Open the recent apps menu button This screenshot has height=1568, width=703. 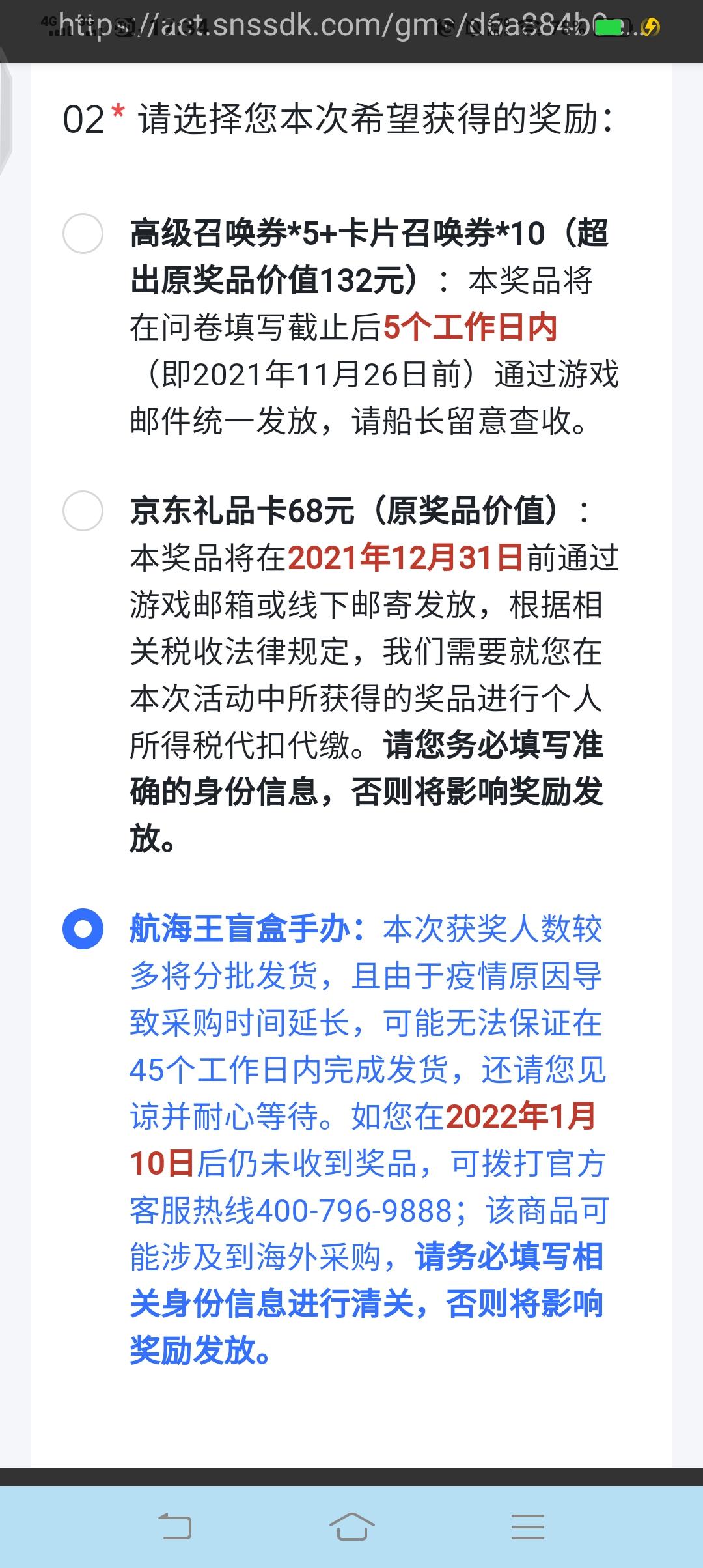(527, 1527)
